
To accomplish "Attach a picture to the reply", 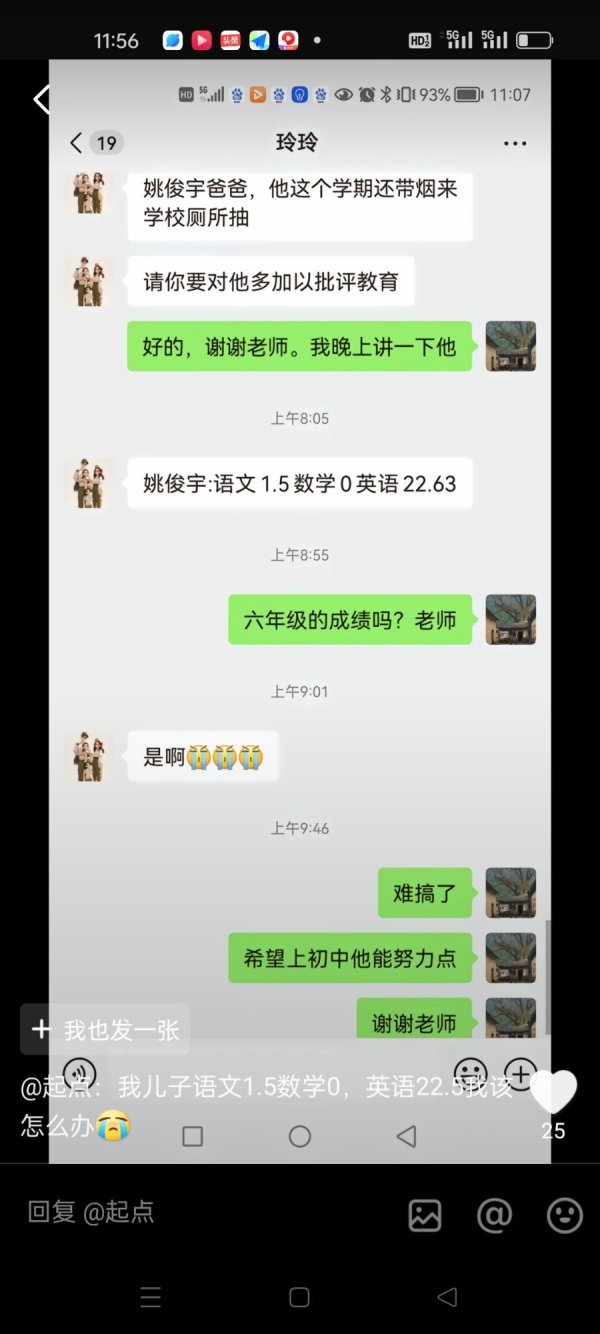I will pyautogui.click(x=425, y=1215).
